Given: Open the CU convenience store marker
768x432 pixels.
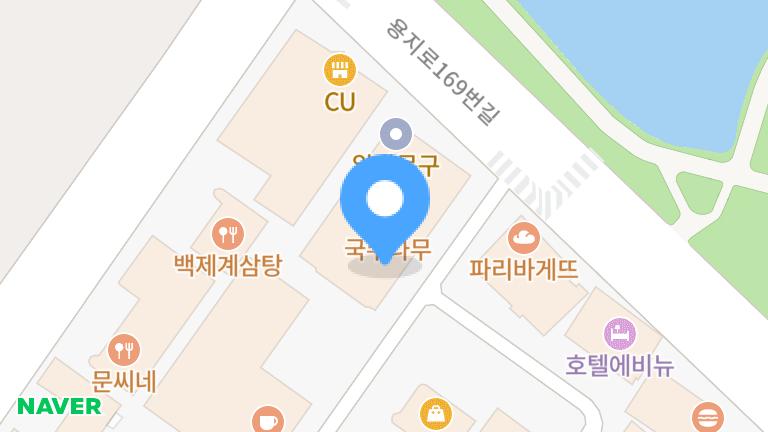Looking at the screenshot, I should coord(340,70).
